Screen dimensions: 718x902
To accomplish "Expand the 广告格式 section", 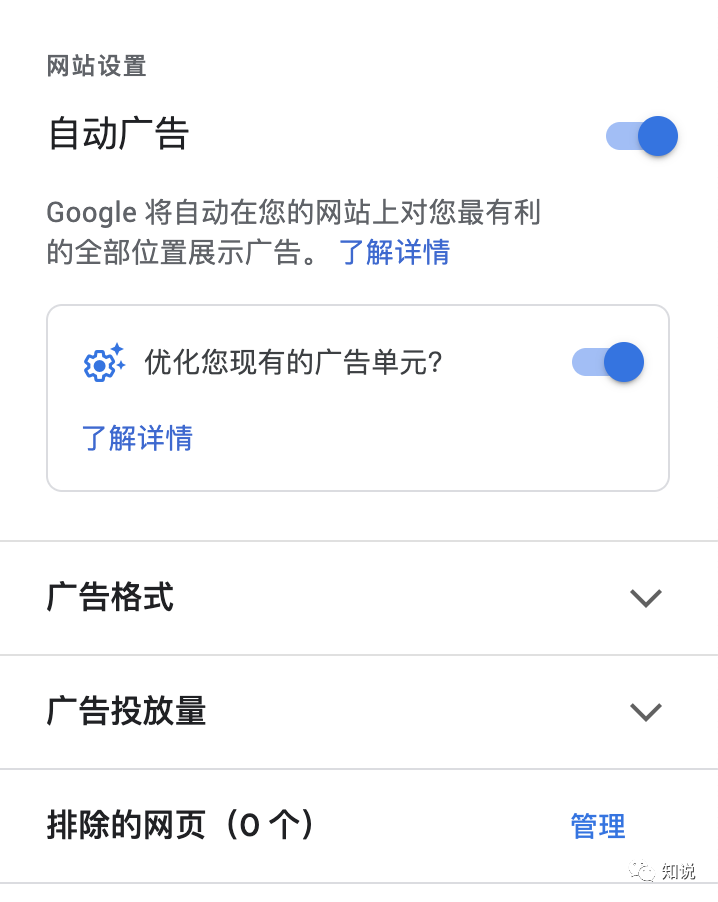I will [646, 598].
